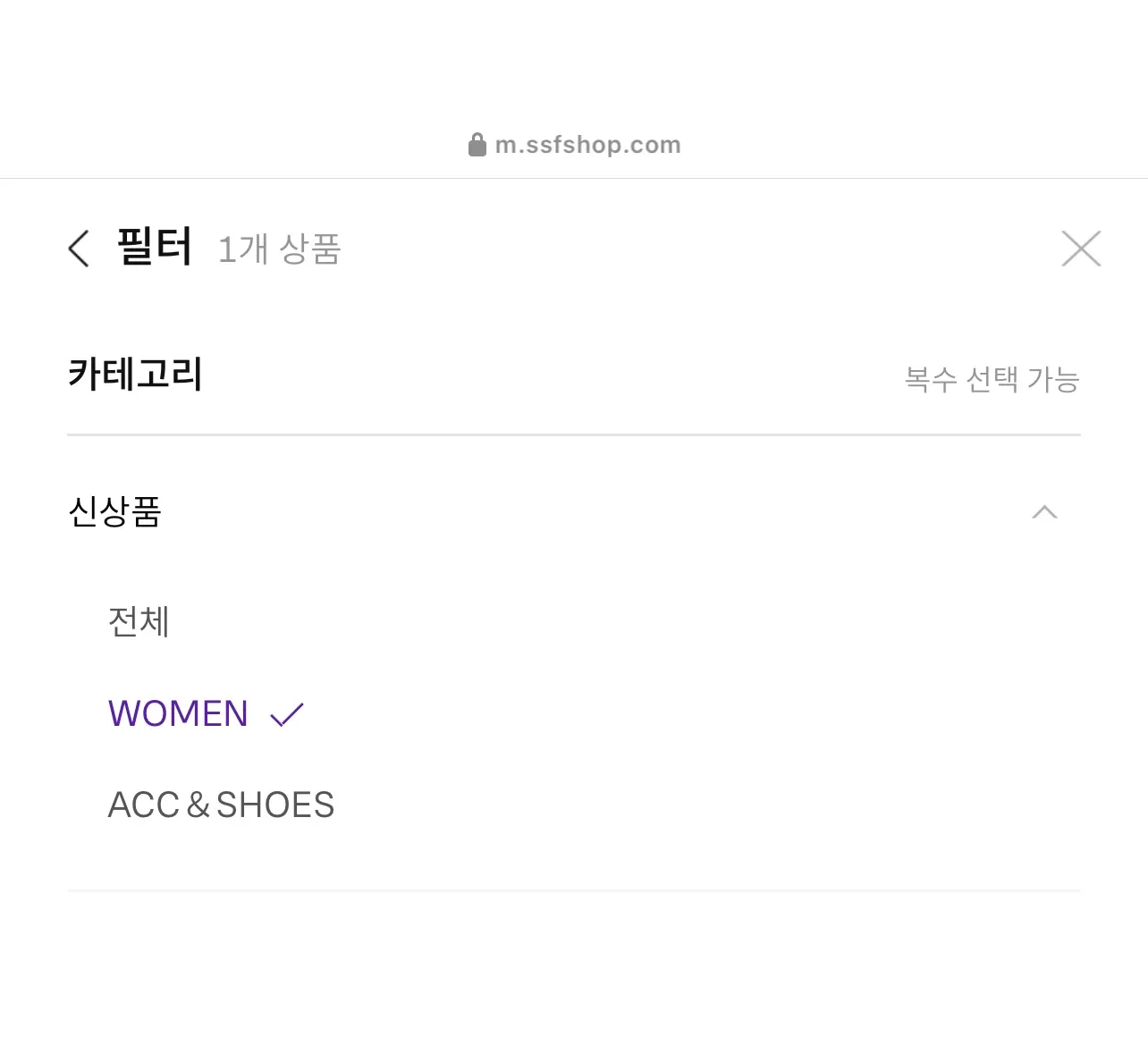Collapse the 신상품 category section
The width and height of the screenshot is (1148, 1062).
(1044, 512)
